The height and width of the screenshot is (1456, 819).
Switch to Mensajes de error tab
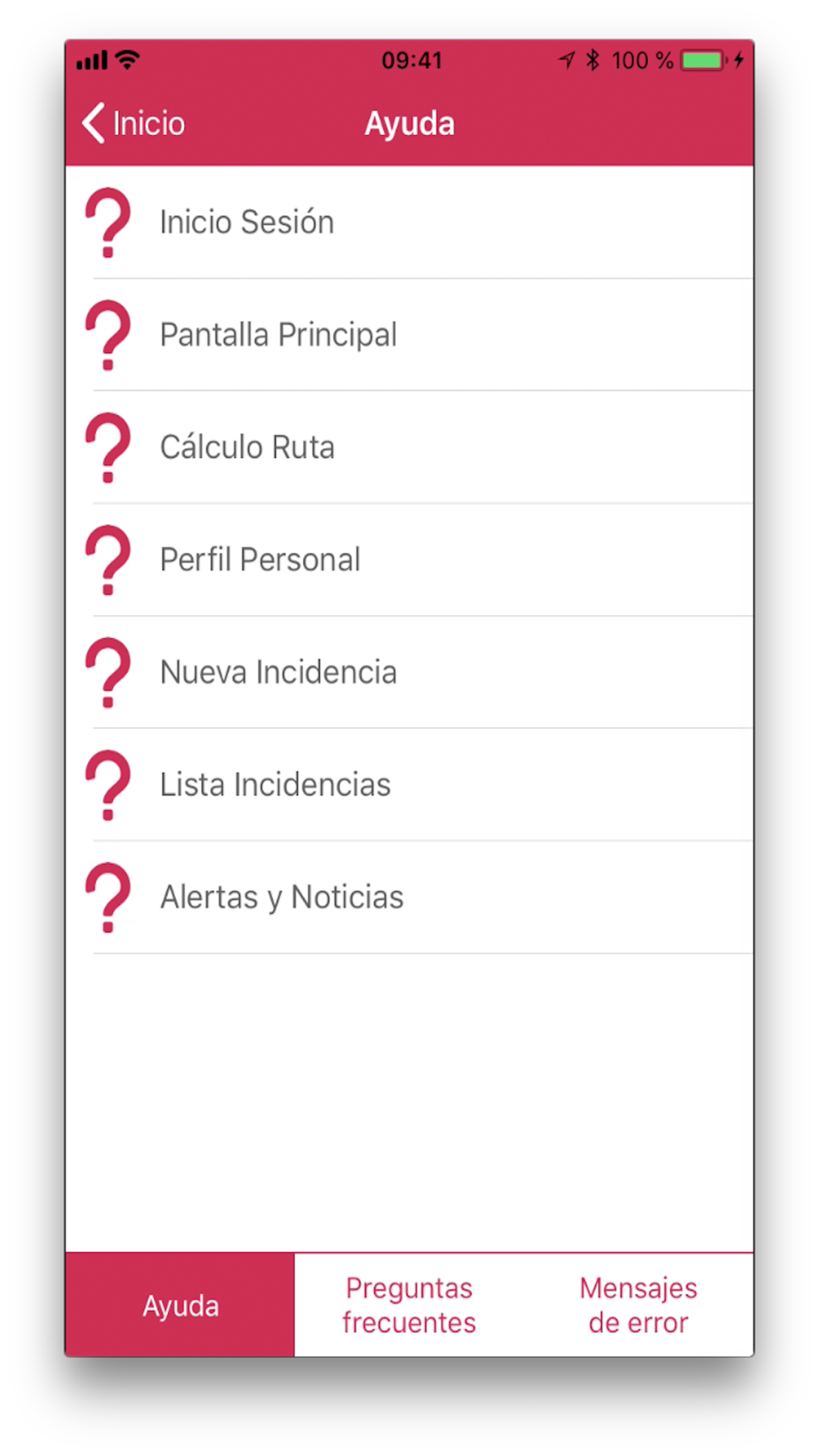pyautogui.click(x=639, y=1305)
